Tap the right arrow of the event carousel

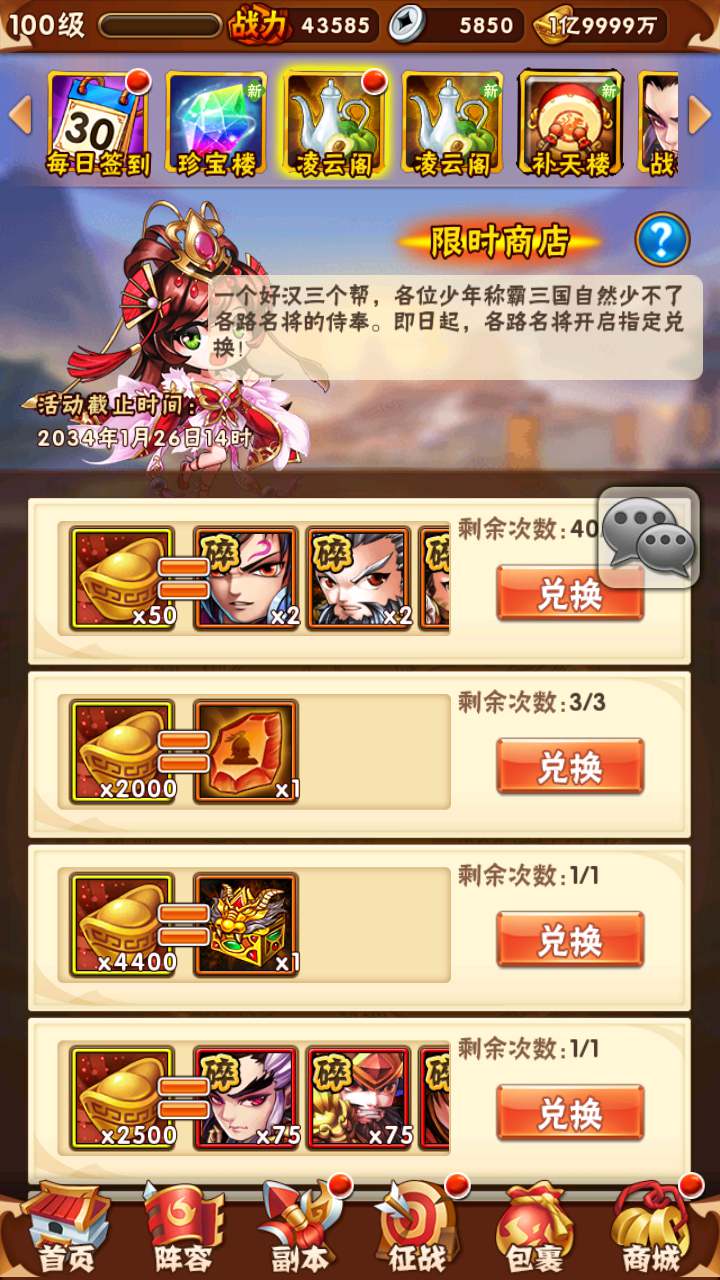pos(700,116)
